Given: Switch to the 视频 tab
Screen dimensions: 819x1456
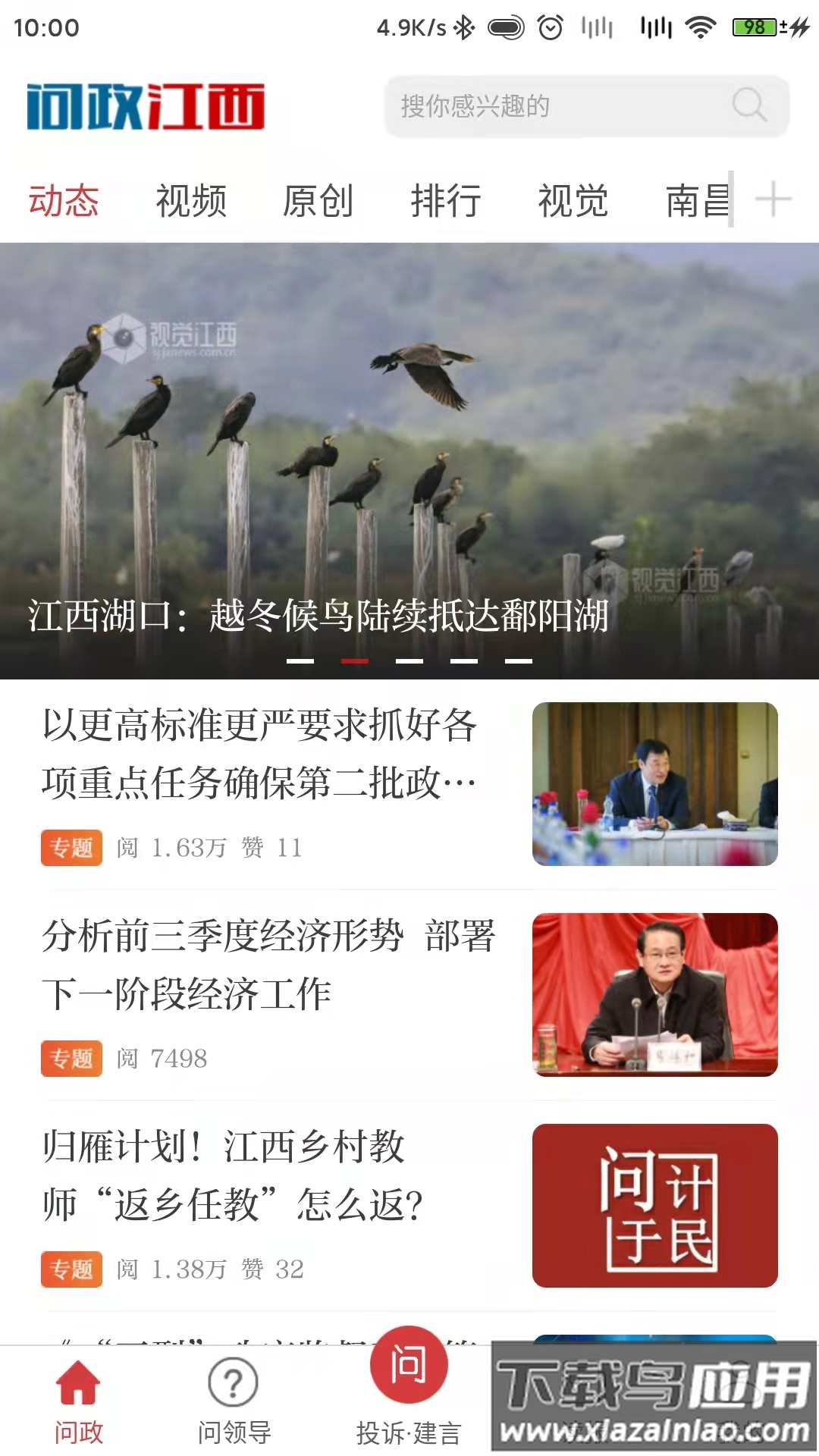Looking at the screenshot, I should [x=191, y=200].
